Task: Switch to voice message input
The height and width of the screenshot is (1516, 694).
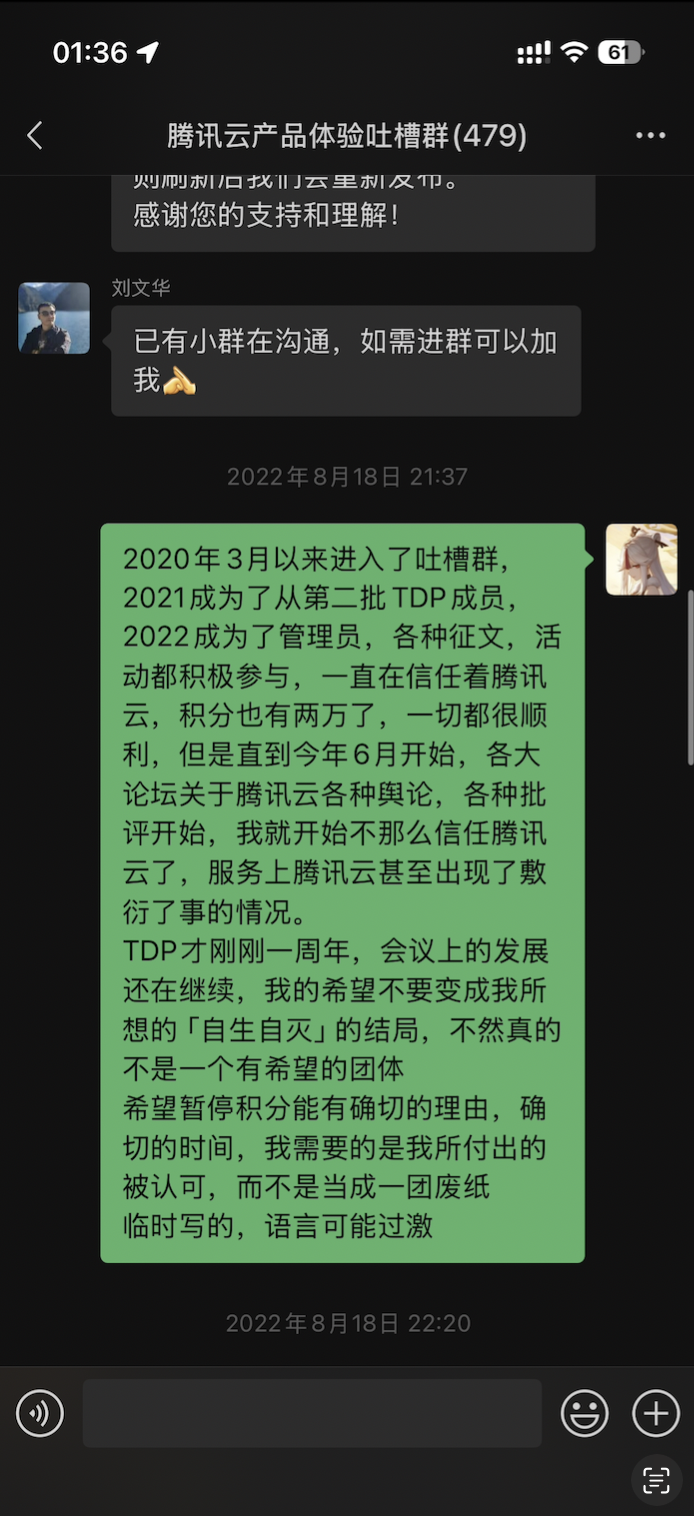Action: pyautogui.click(x=40, y=1413)
